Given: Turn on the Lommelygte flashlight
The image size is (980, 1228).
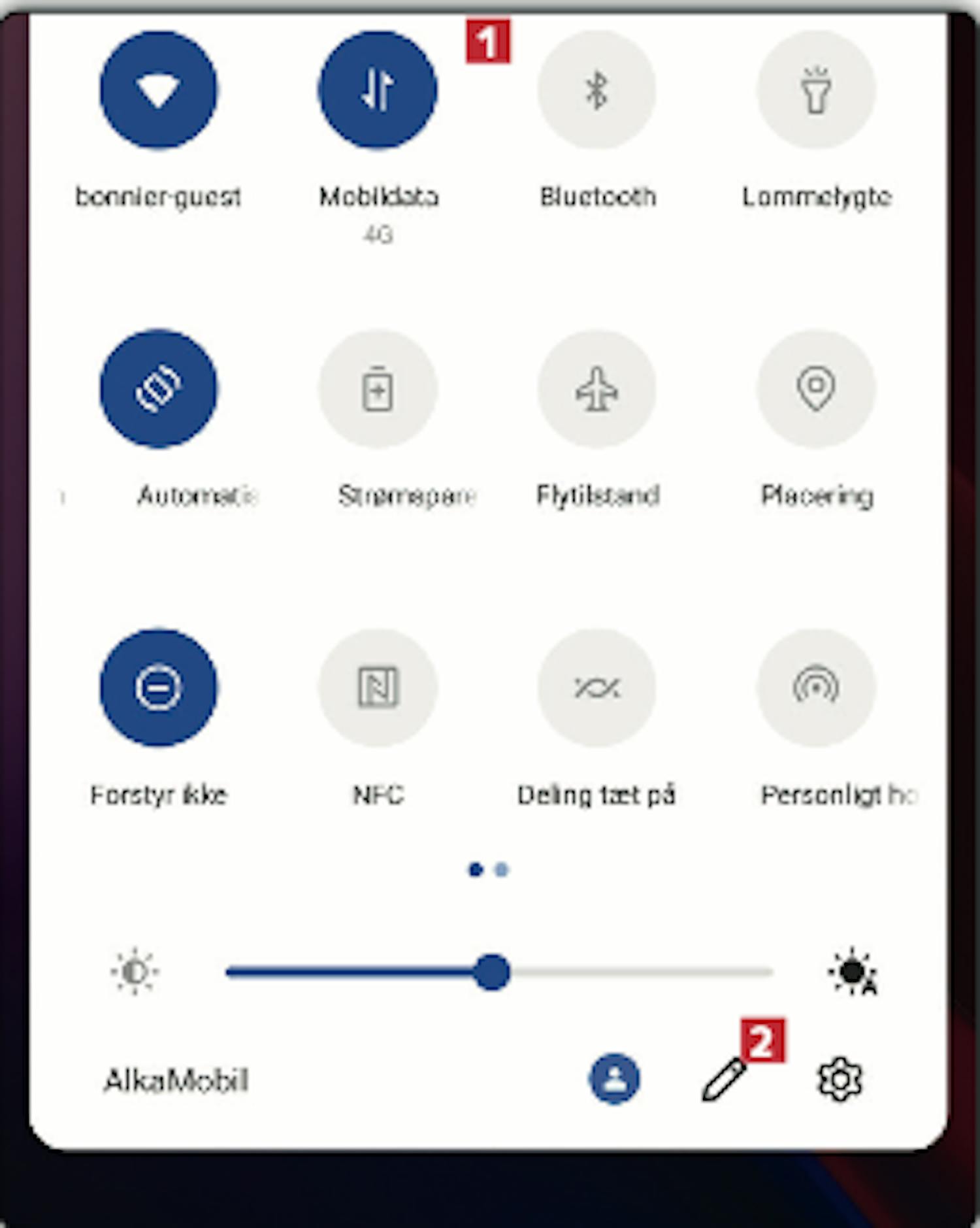Looking at the screenshot, I should pos(815,90).
